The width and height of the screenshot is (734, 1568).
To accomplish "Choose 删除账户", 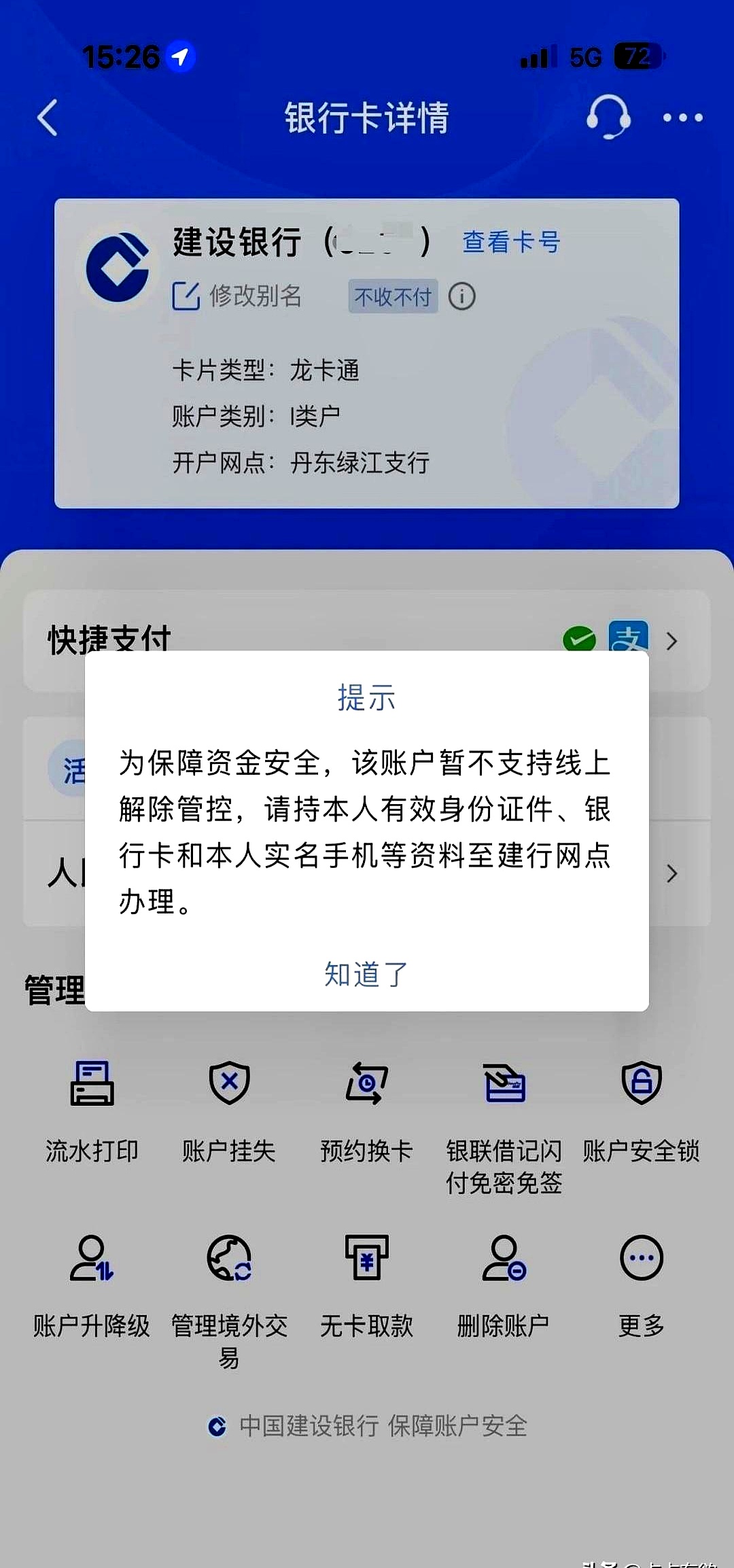I will 504,1285.
